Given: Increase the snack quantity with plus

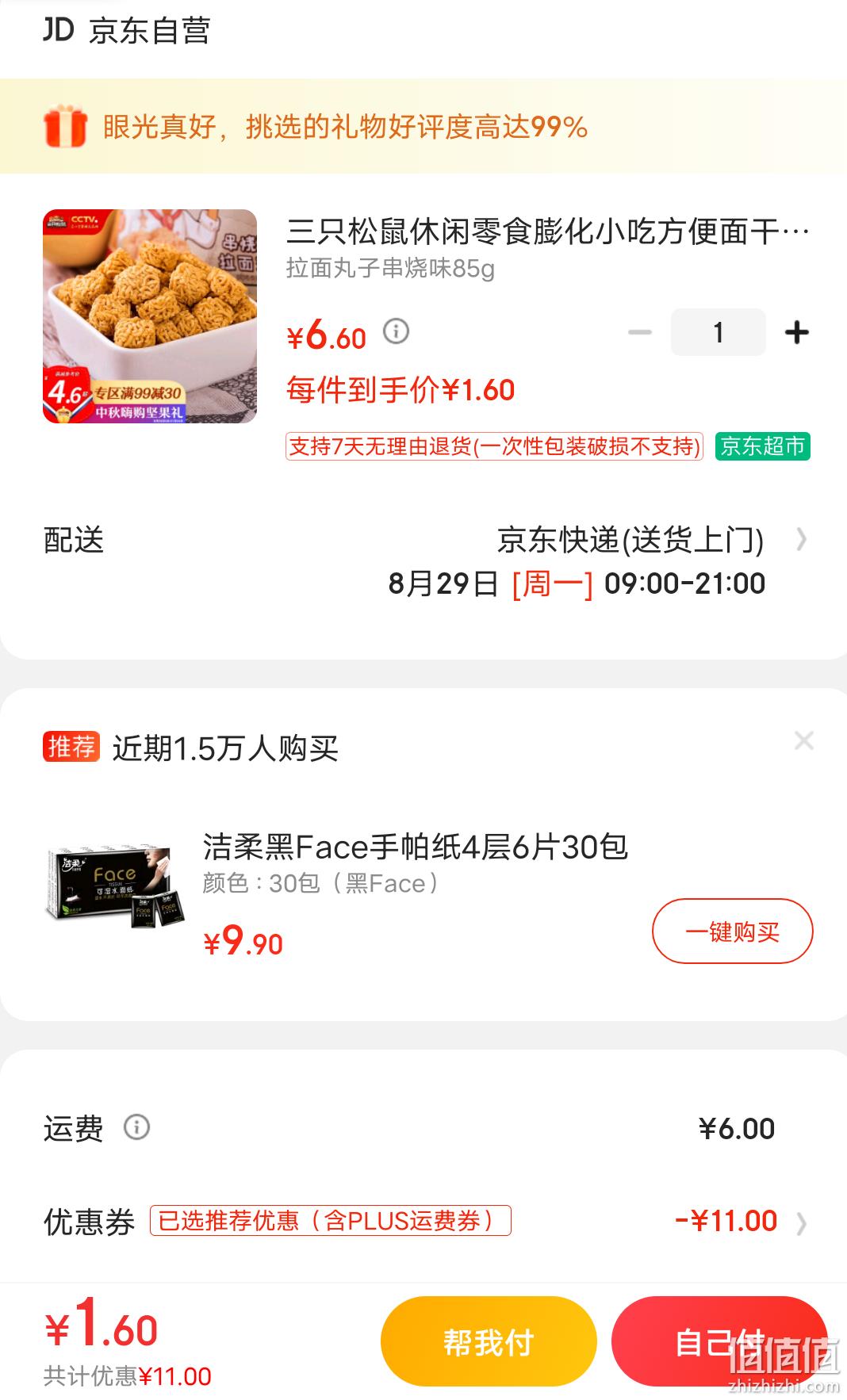Looking at the screenshot, I should [796, 332].
